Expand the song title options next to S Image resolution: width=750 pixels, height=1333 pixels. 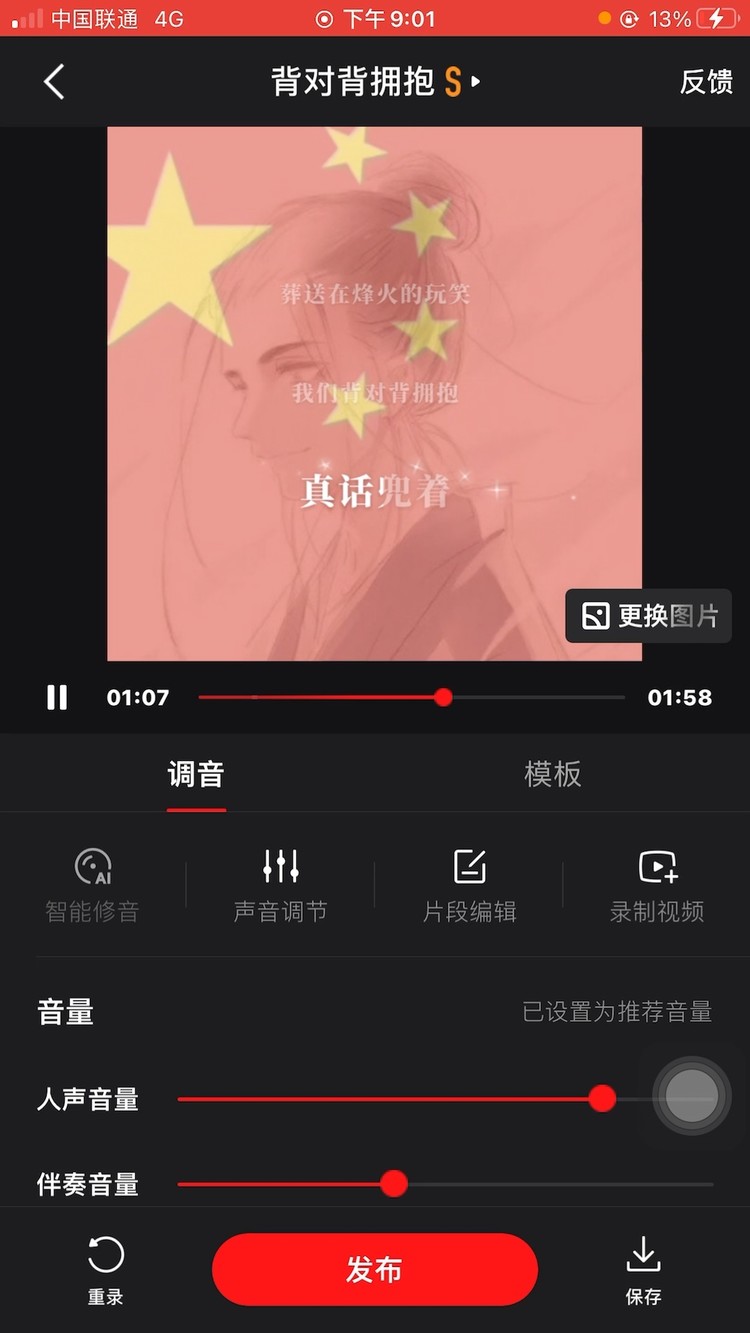[x=474, y=83]
